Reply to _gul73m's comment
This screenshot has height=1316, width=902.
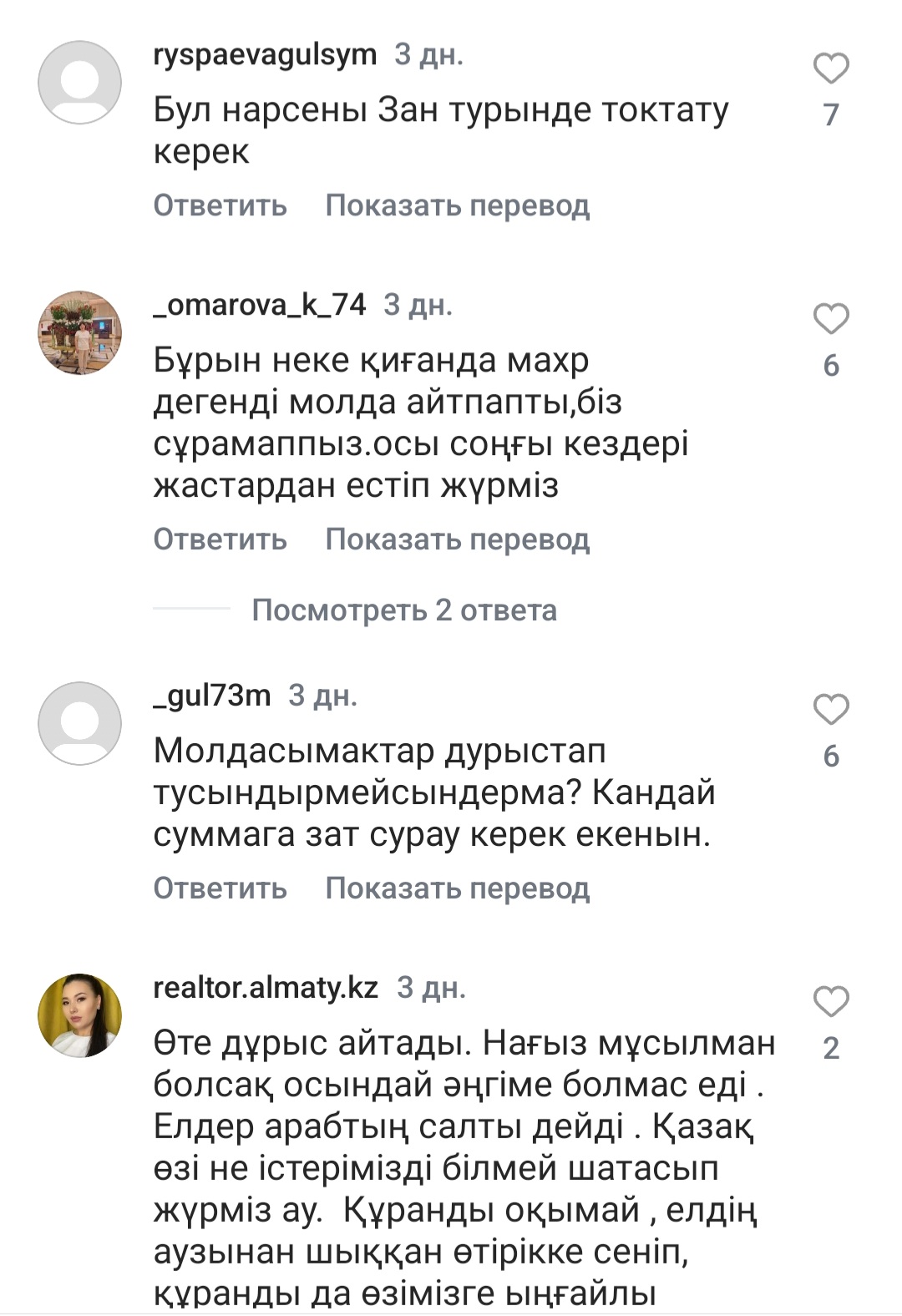point(220,888)
